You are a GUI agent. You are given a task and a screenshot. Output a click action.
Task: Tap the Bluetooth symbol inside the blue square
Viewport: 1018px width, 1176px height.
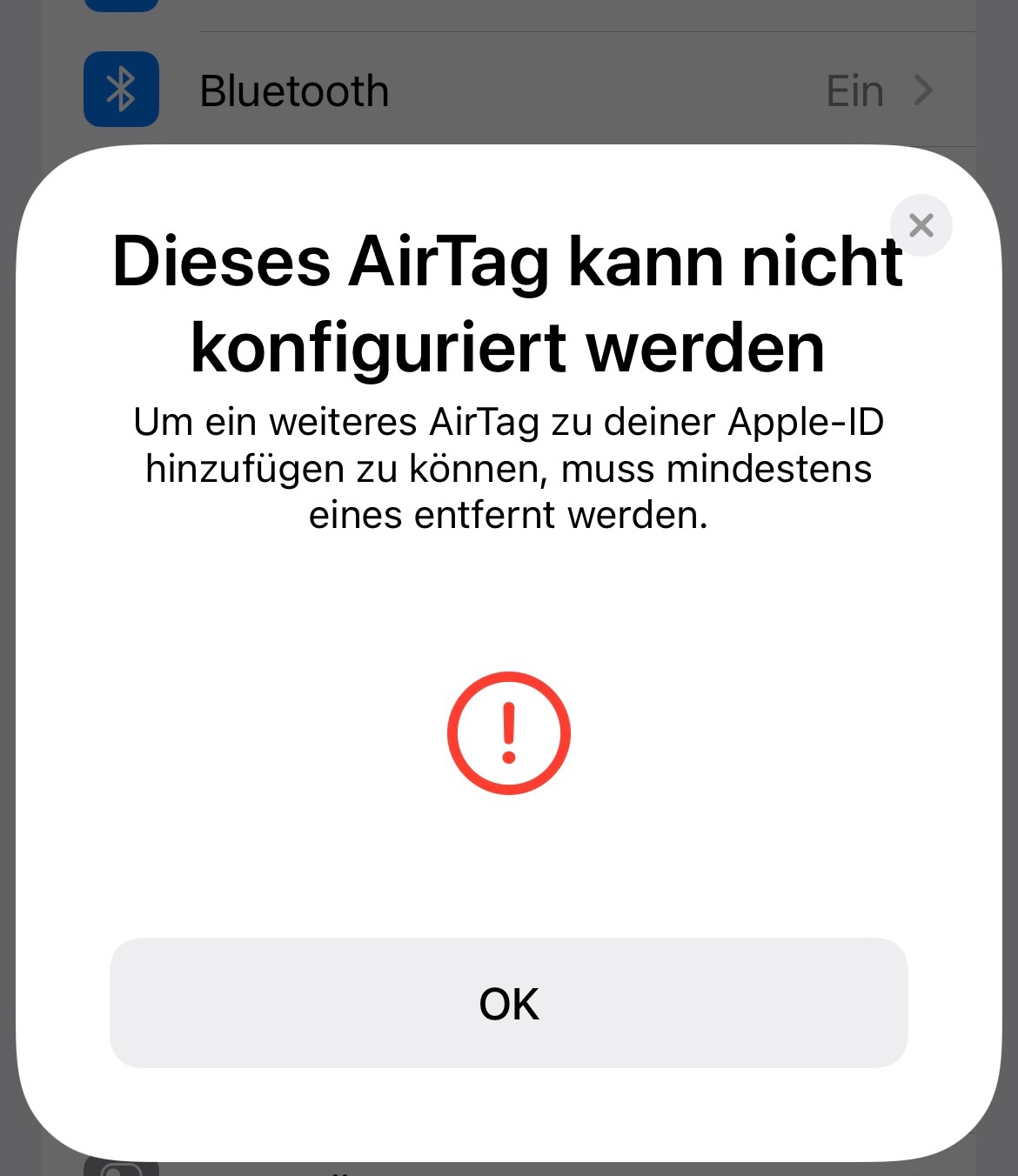[120, 89]
